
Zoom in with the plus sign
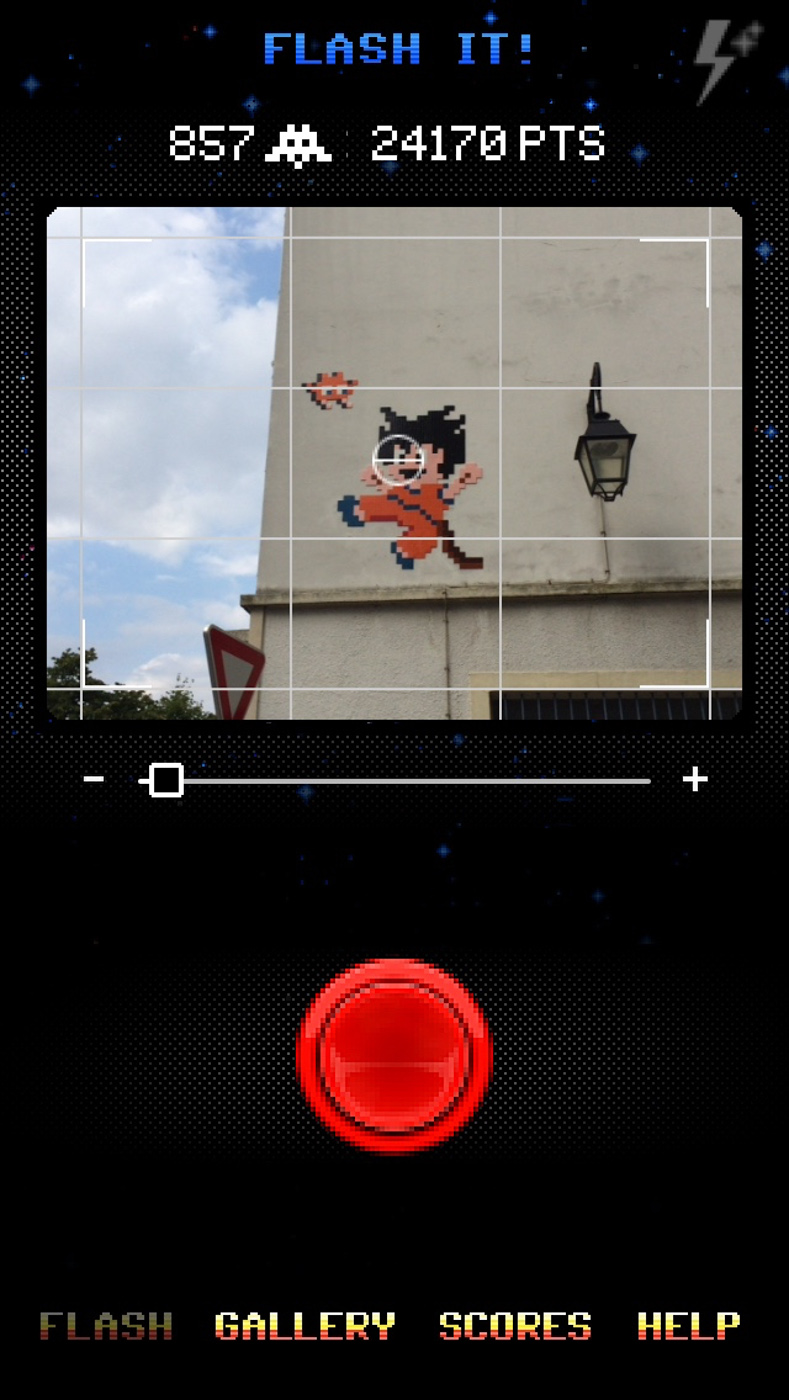point(695,779)
